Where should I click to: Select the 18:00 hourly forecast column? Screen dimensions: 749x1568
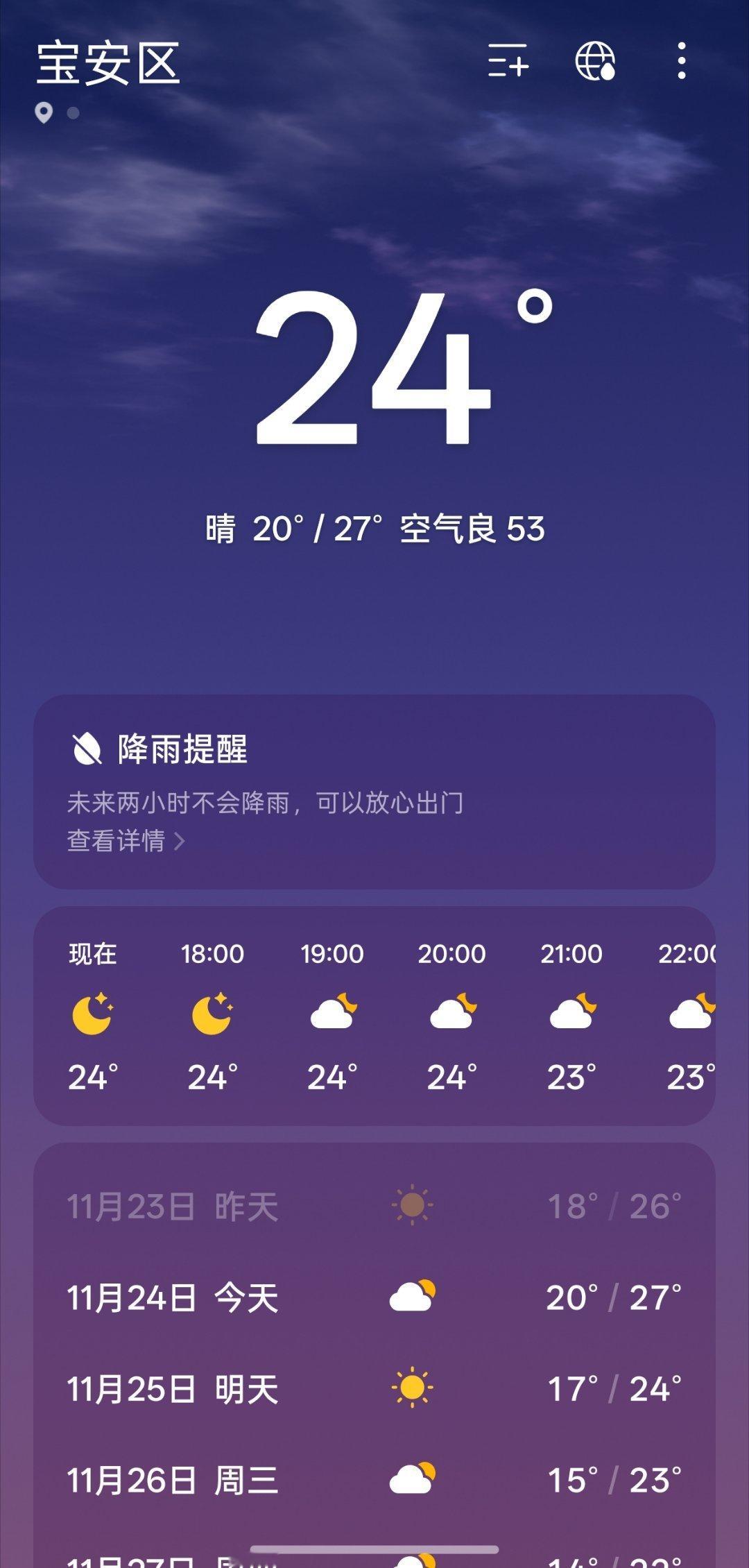click(x=213, y=1013)
